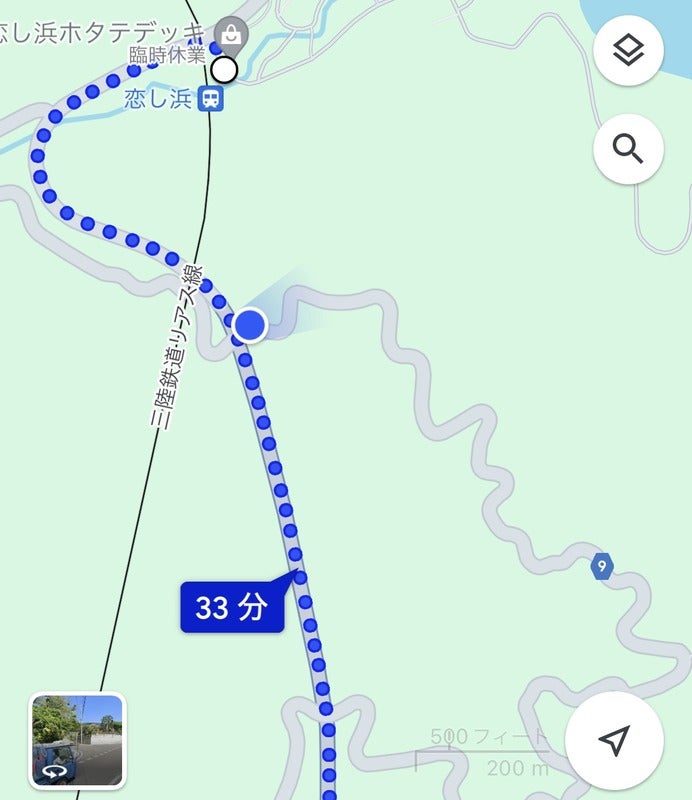
Task: Tap the 33 分 route time label
Action: coord(232,607)
